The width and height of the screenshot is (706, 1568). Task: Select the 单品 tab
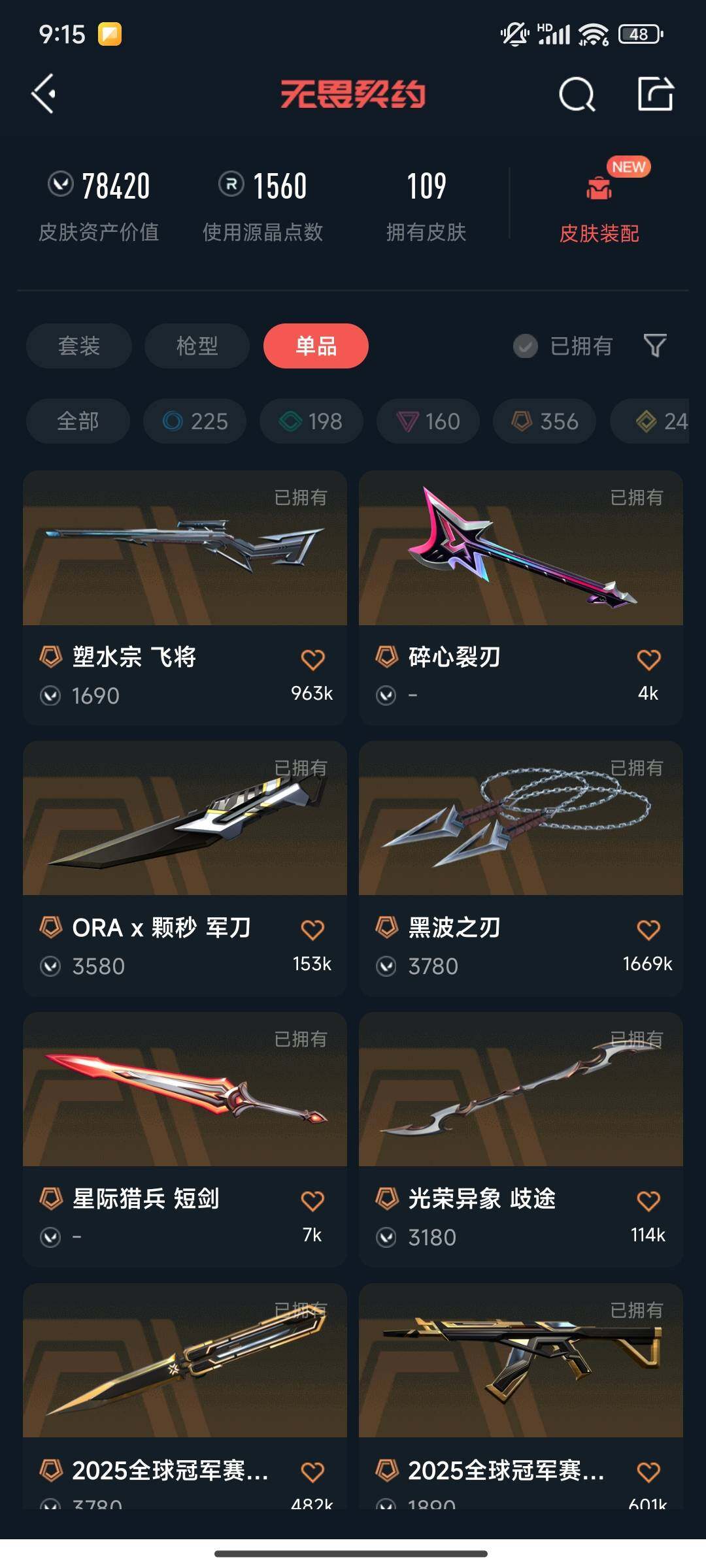[316, 346]
